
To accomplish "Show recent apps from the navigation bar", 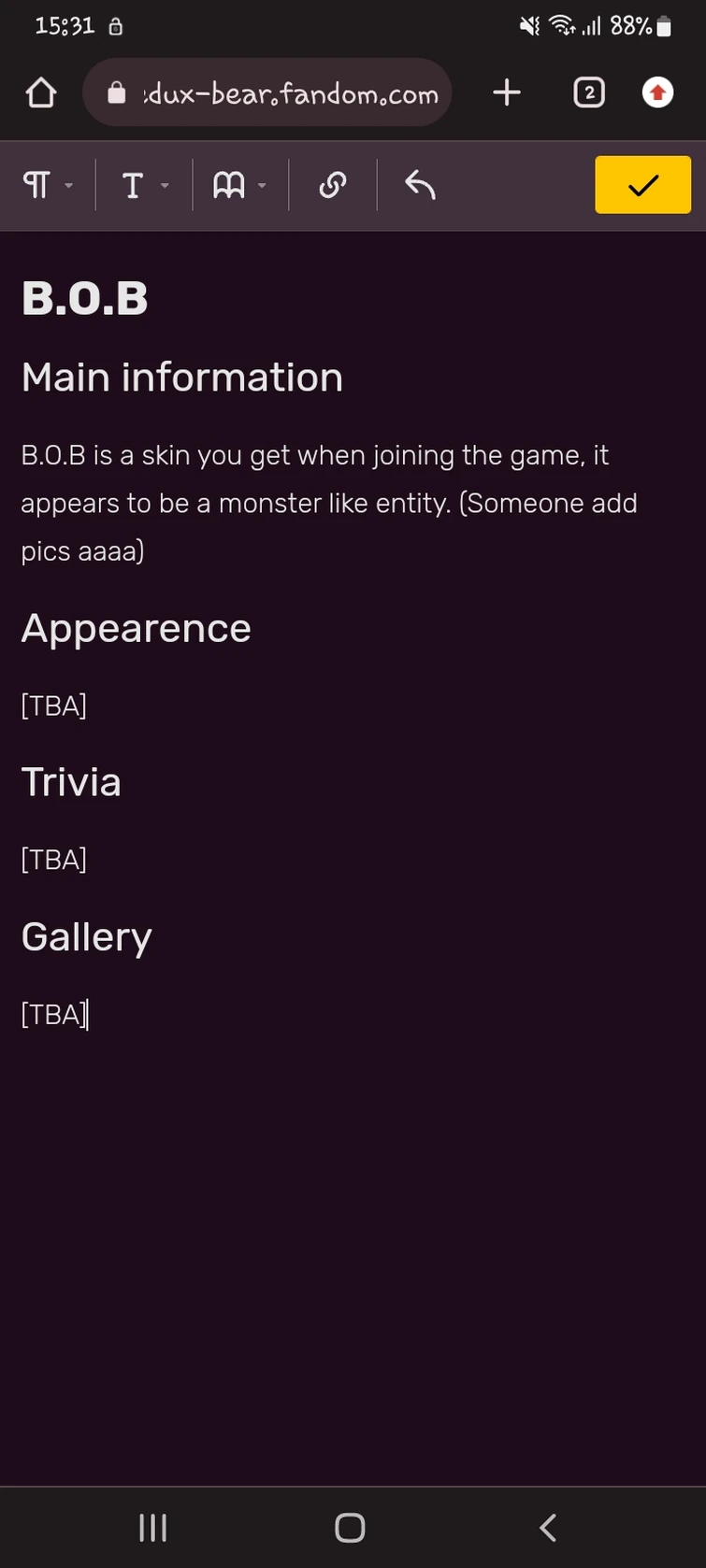I will 152,1528.
